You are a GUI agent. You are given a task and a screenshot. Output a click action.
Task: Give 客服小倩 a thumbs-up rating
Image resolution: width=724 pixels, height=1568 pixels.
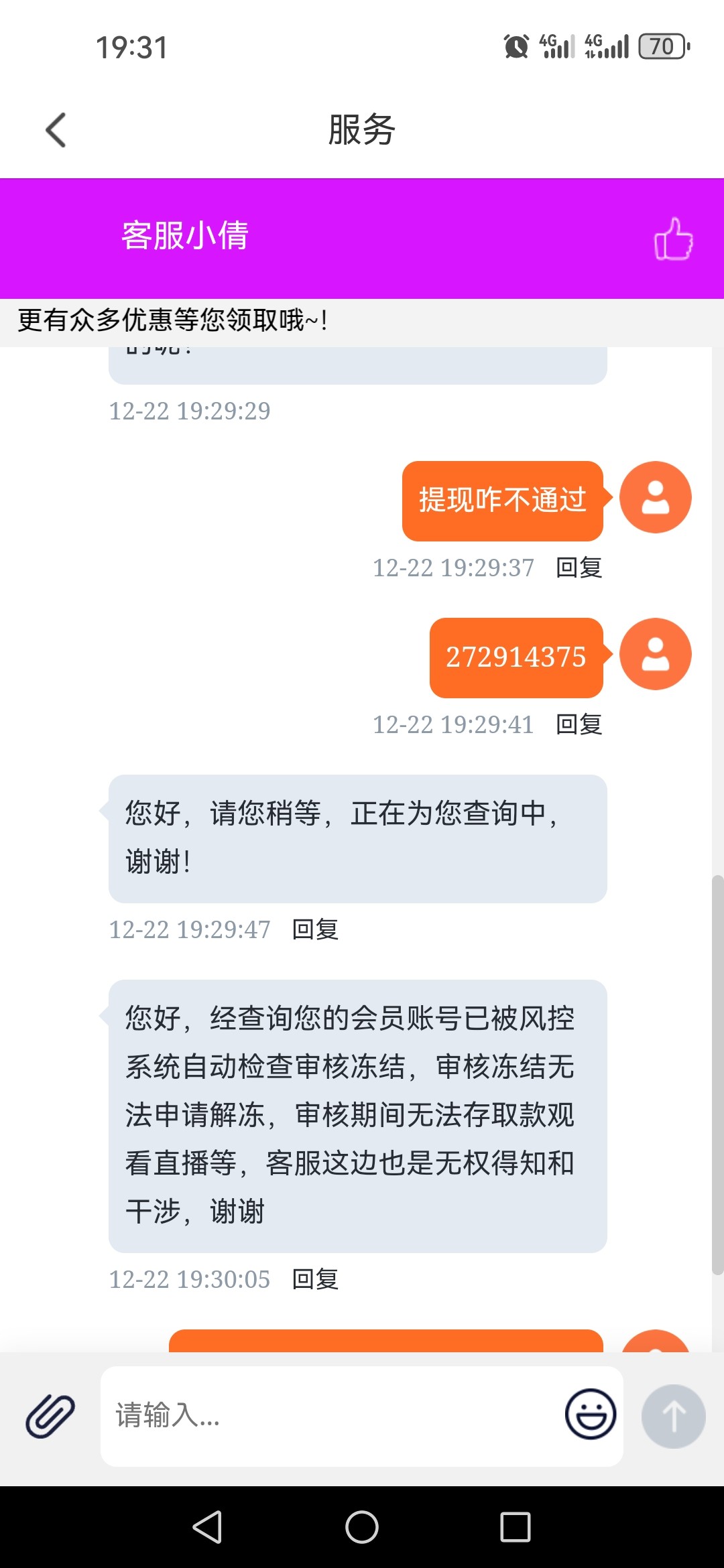(x=673, y=239)
